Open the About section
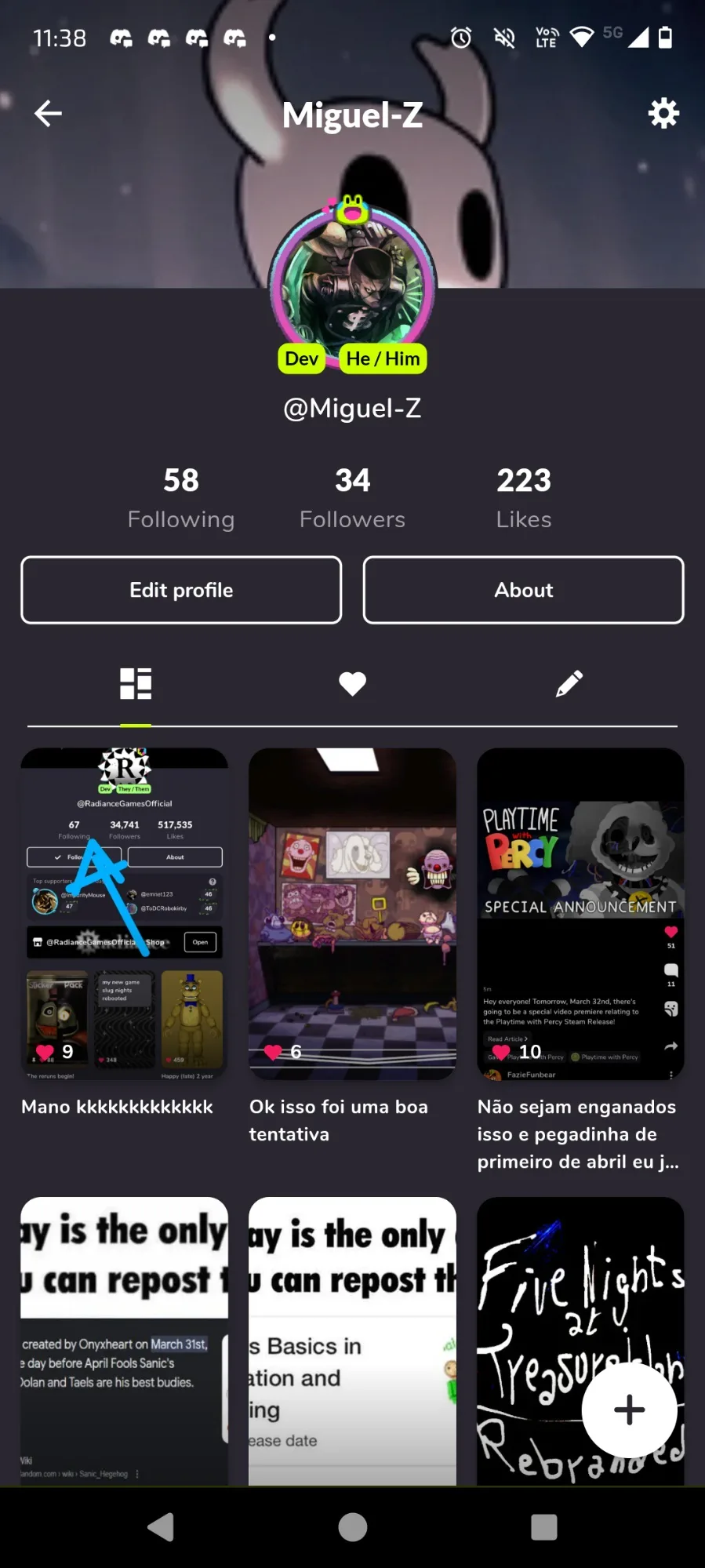705x1568 pixels. [x=523, y=590]
